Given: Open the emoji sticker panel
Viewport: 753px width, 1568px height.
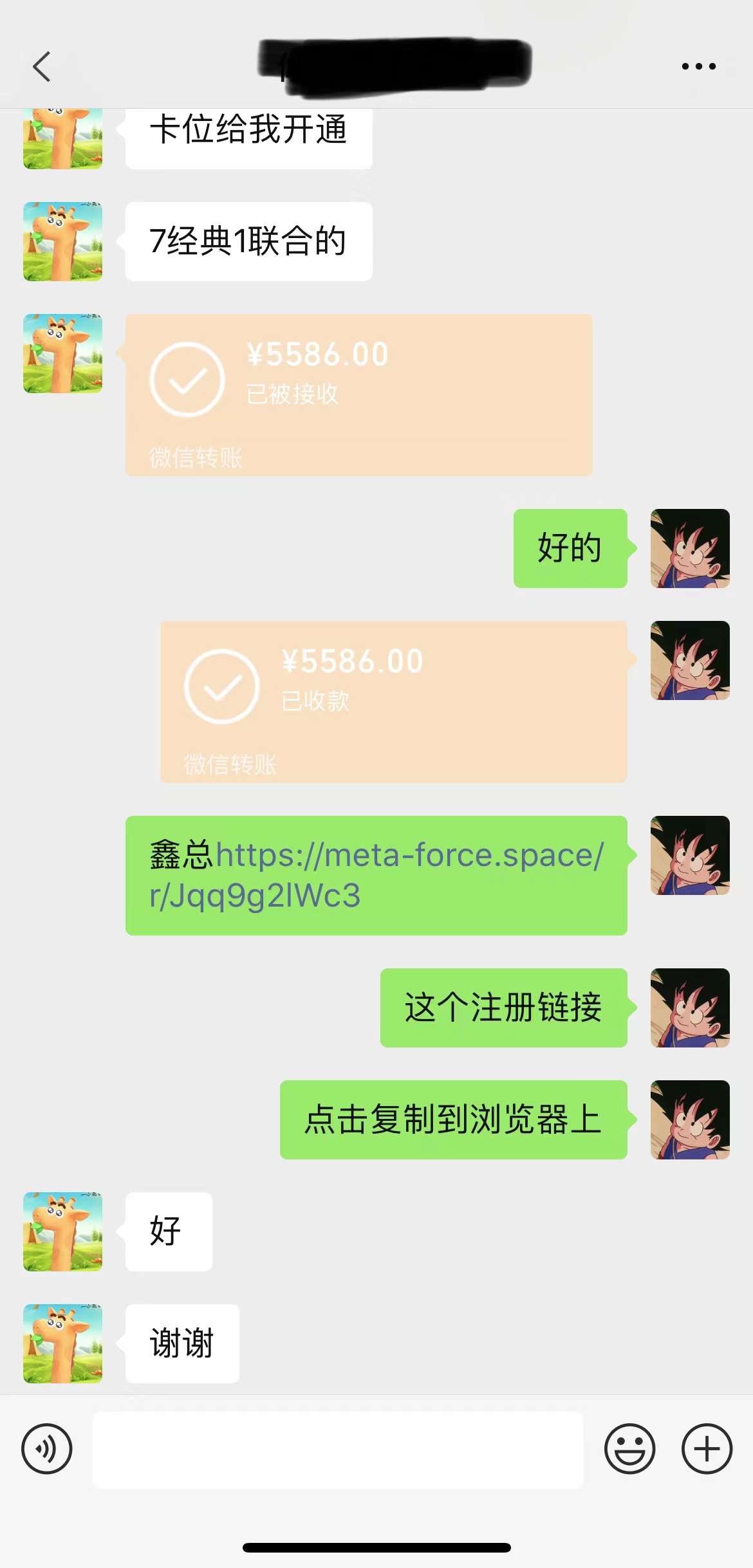Looking at the screenshot, I should point(629,1449).
